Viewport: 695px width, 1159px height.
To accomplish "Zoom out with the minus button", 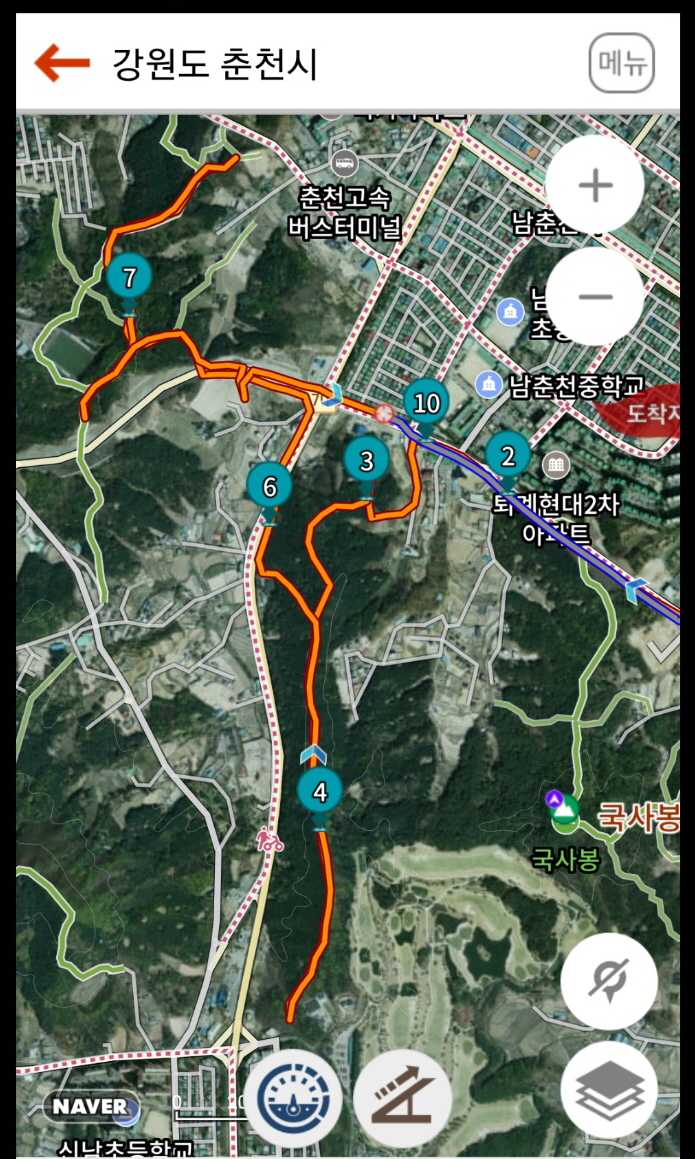I will pos(595,296).
